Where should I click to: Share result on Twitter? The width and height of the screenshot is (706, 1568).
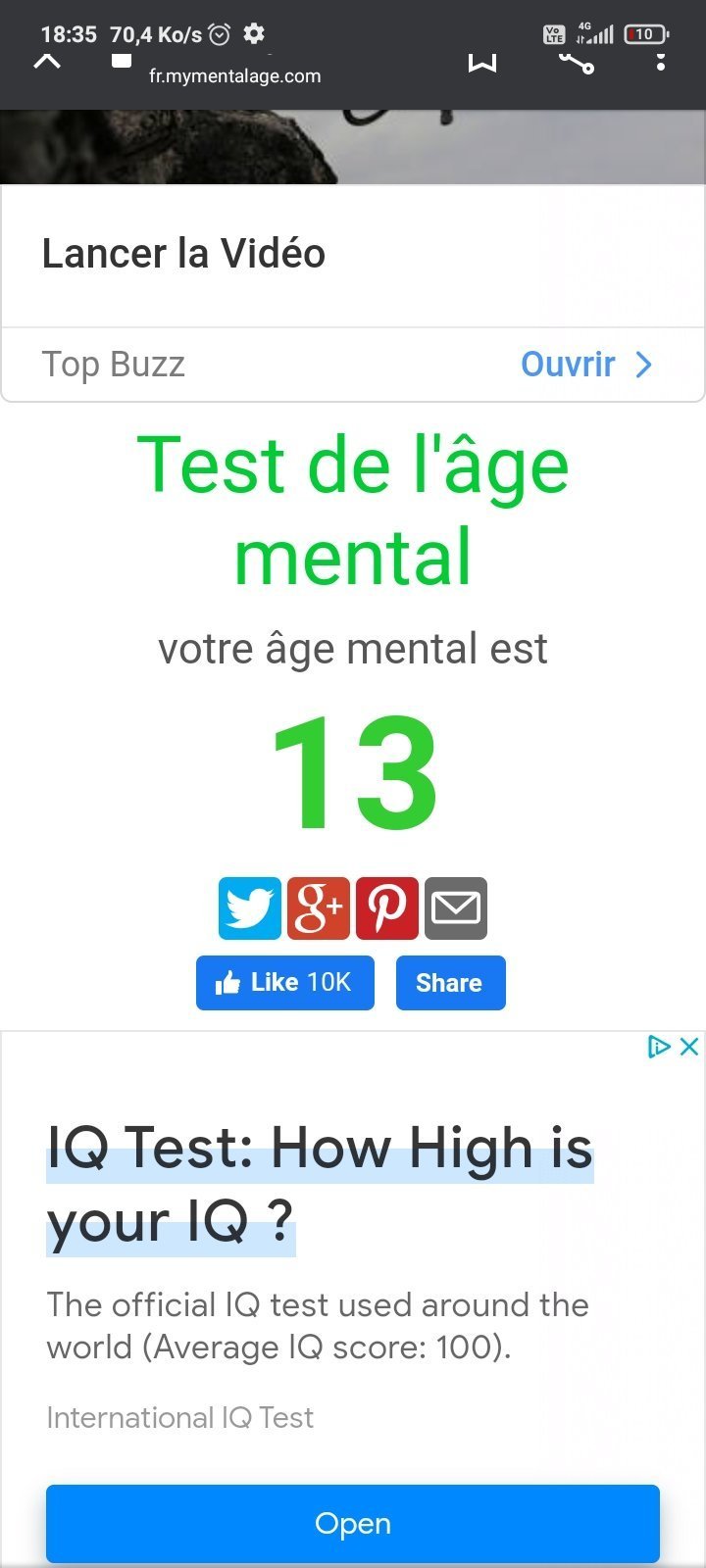coord(249,908)
